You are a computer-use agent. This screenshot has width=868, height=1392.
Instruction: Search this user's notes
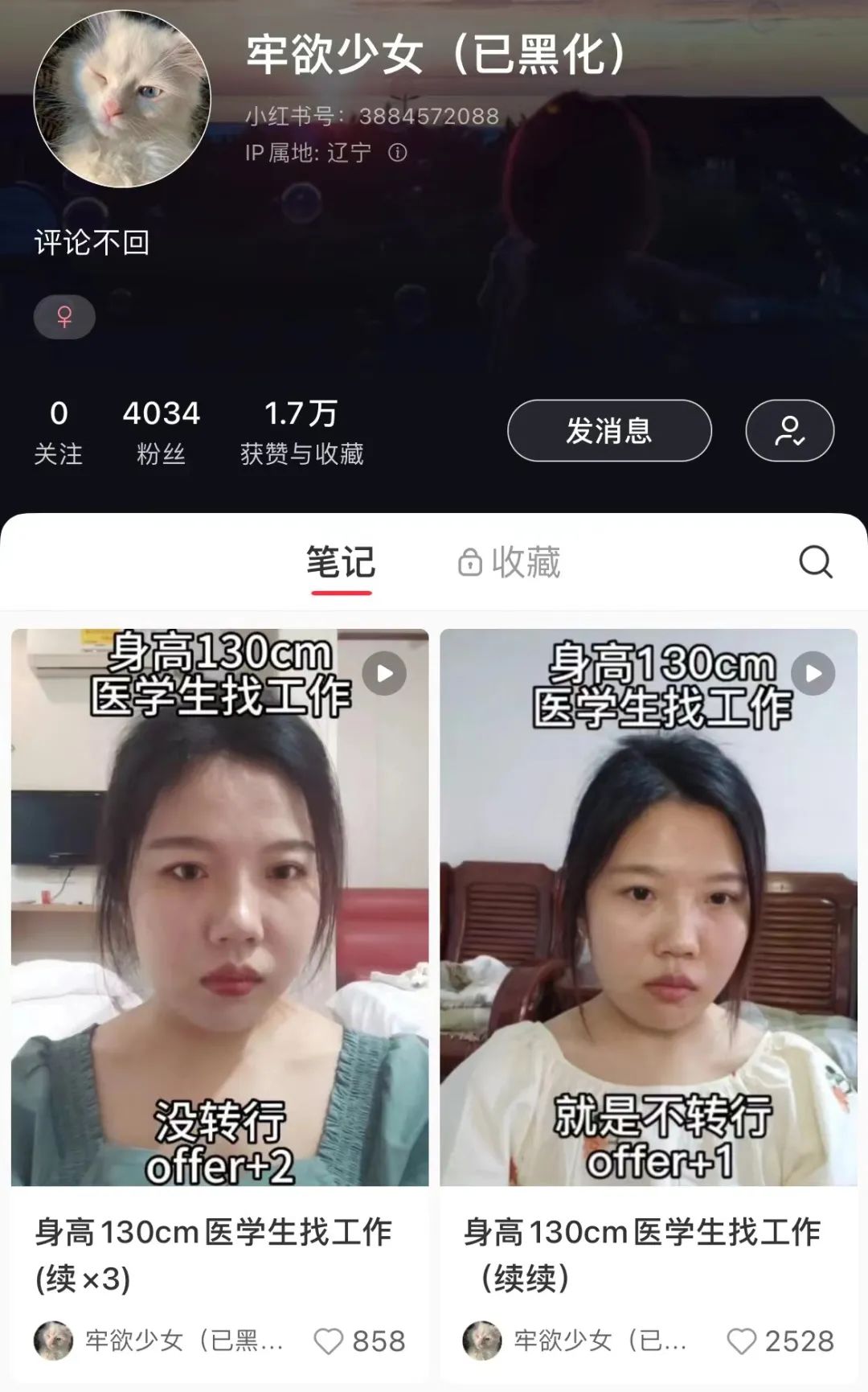(815, 562)
